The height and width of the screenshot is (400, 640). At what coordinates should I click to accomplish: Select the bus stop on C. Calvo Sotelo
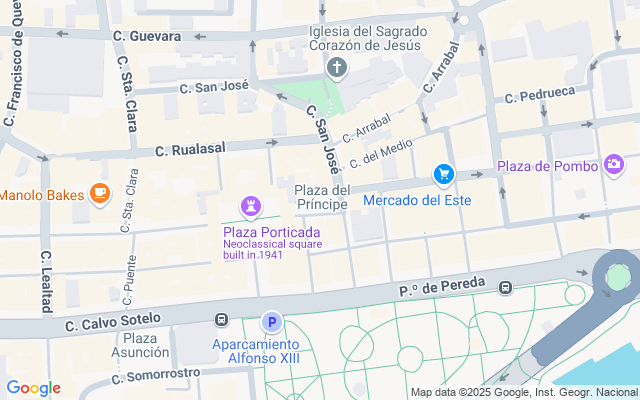(220, 319)
